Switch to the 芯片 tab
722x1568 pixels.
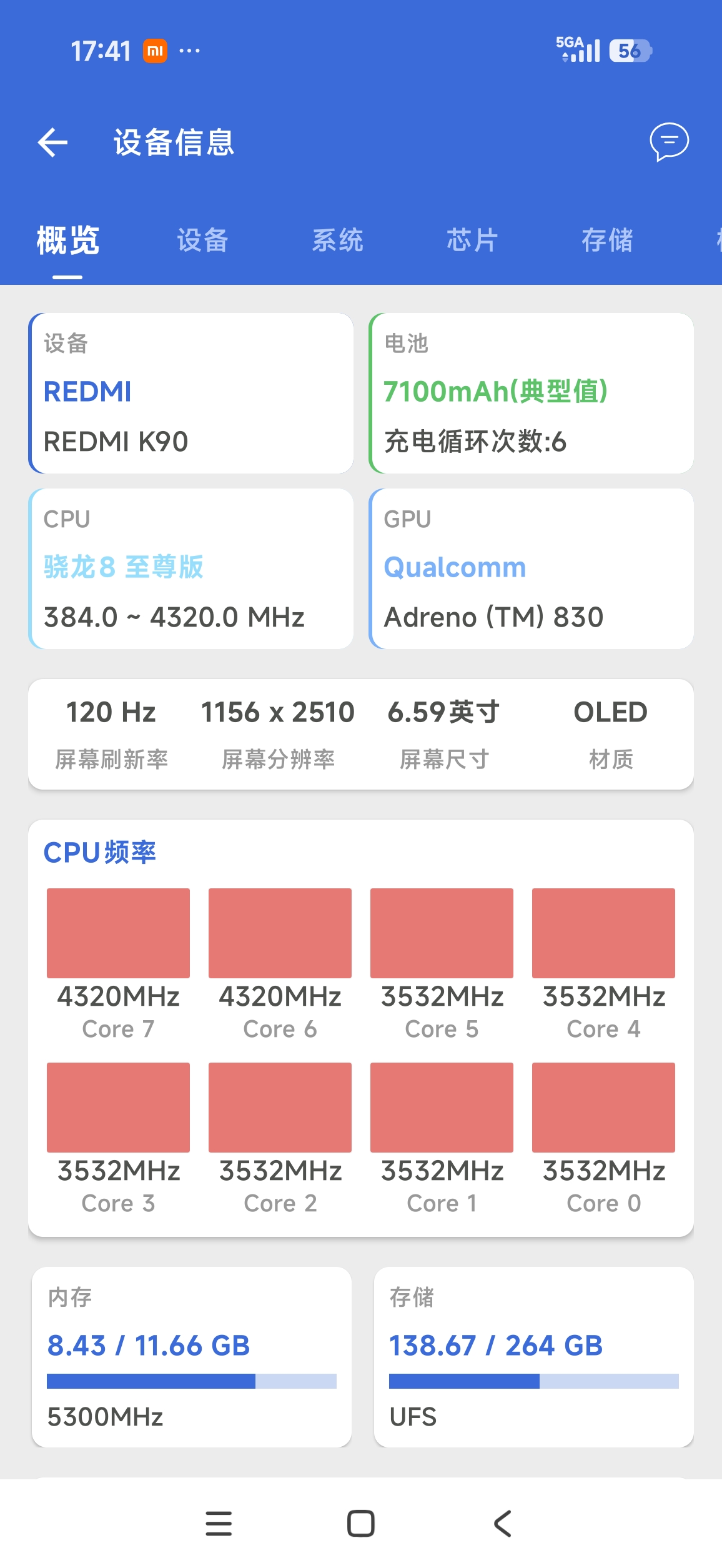click(472, 241)
